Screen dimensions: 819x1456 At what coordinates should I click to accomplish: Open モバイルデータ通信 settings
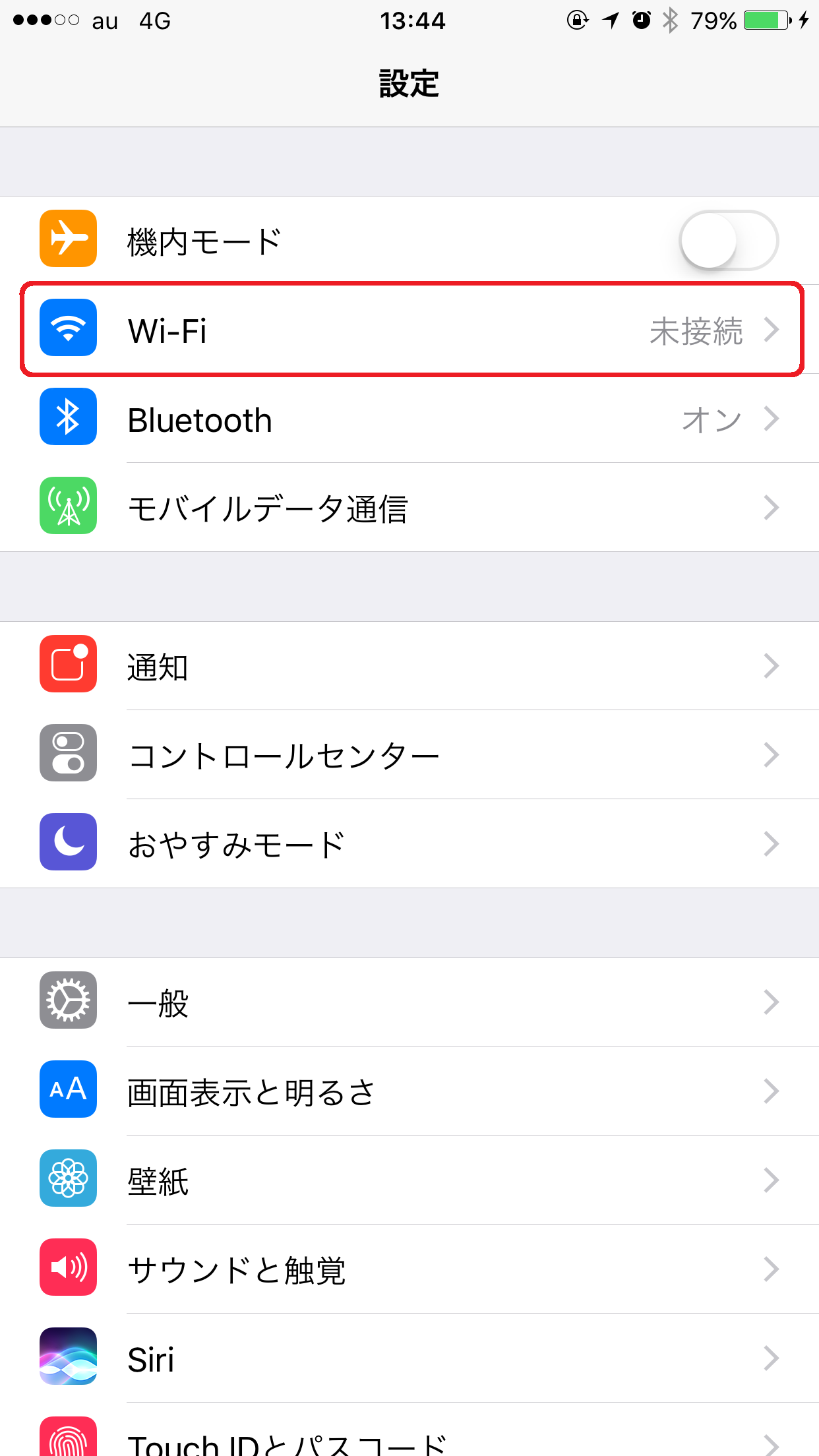(409, 508)
